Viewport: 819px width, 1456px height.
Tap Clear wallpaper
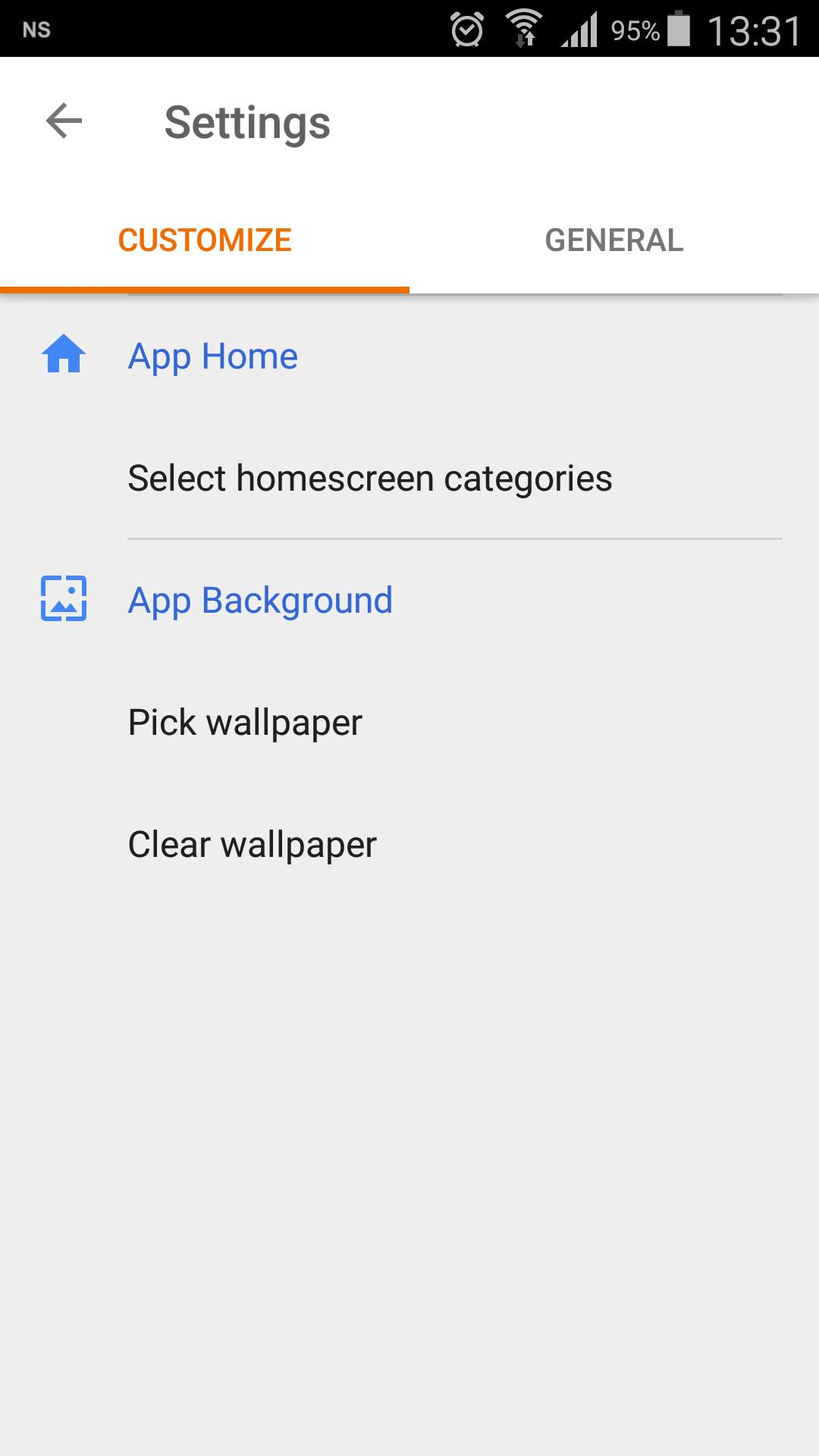click(x=252, y=845)
